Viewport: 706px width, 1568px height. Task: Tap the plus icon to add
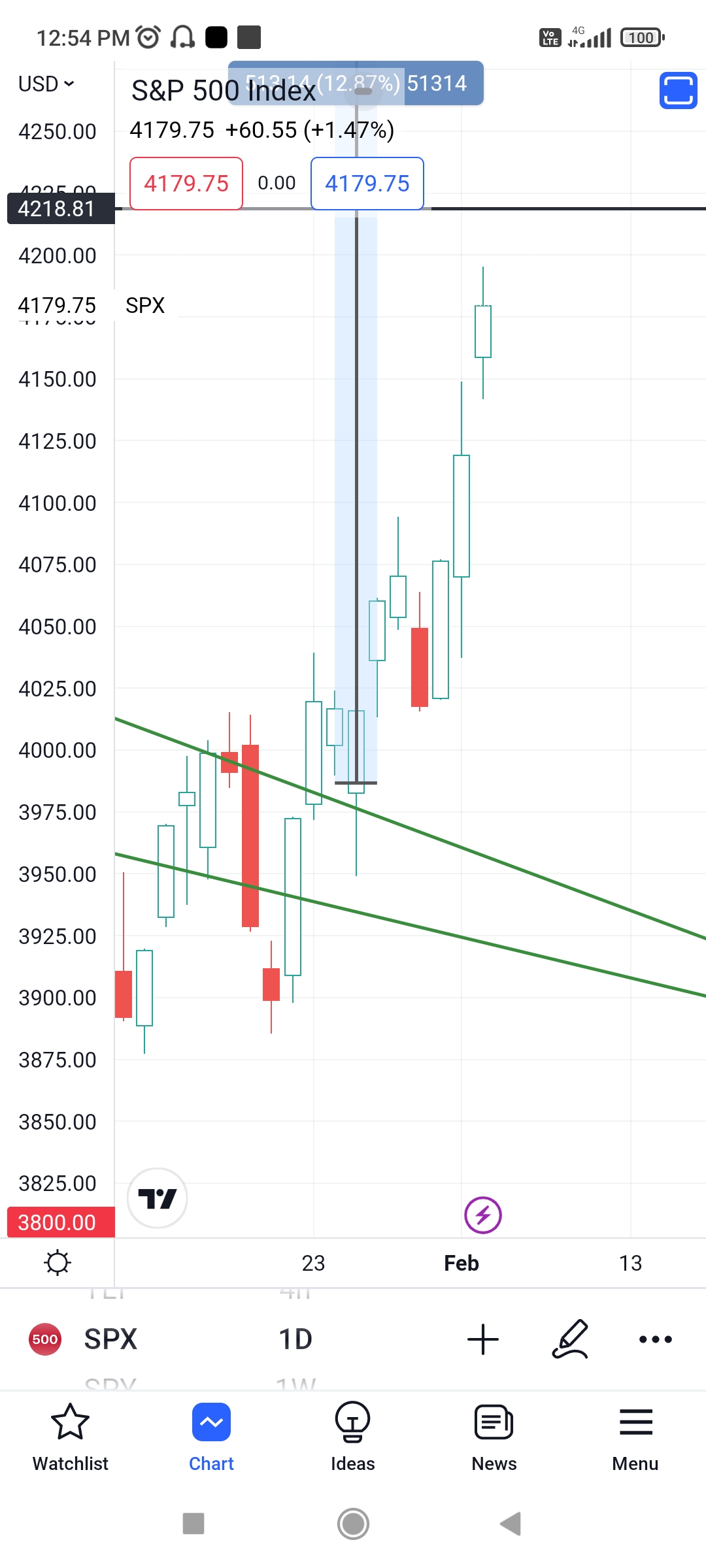[483, 1339]
